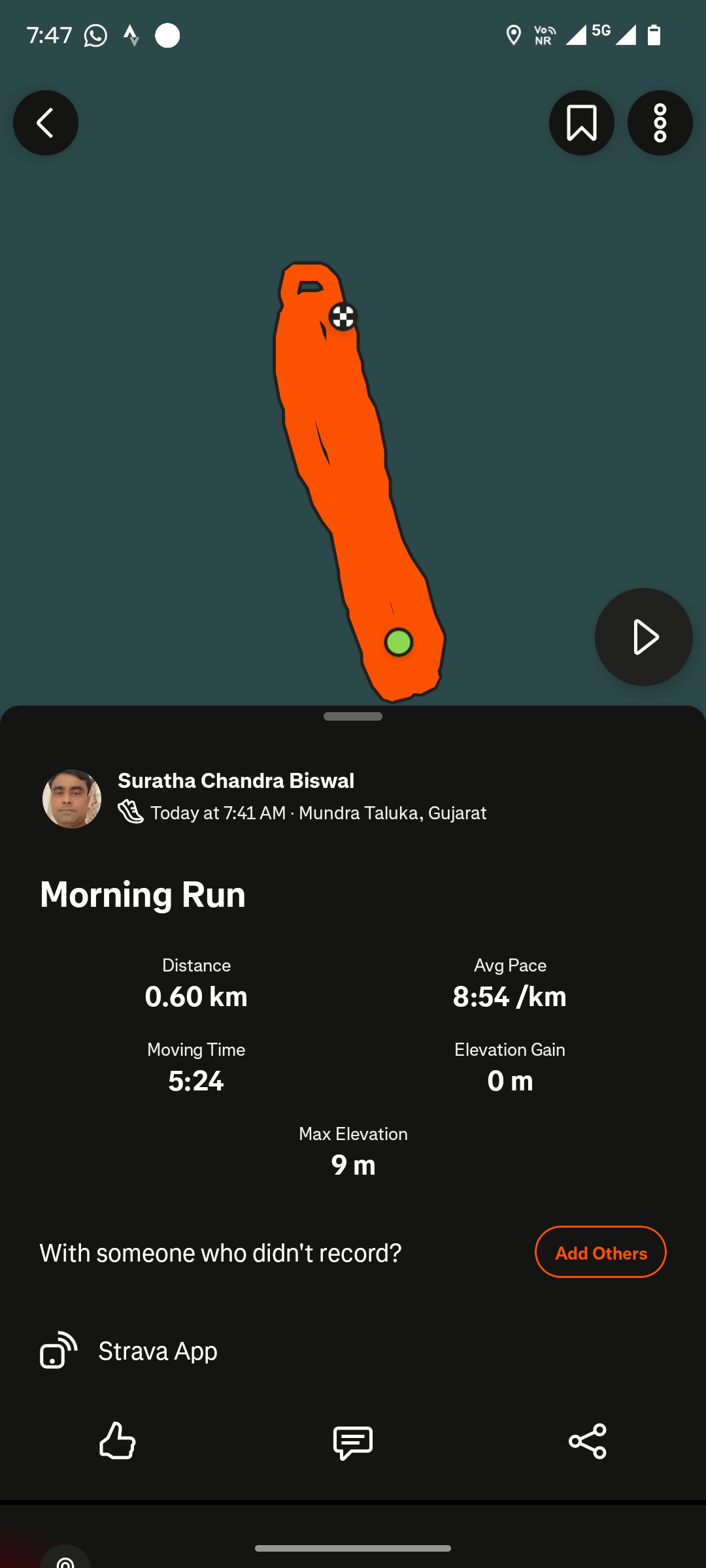The width and height of the screenshot is (706, 1568).
Task: Give kudos with the thumbs-up icon
Action: pyautogui.click(x=118, y=1441)
